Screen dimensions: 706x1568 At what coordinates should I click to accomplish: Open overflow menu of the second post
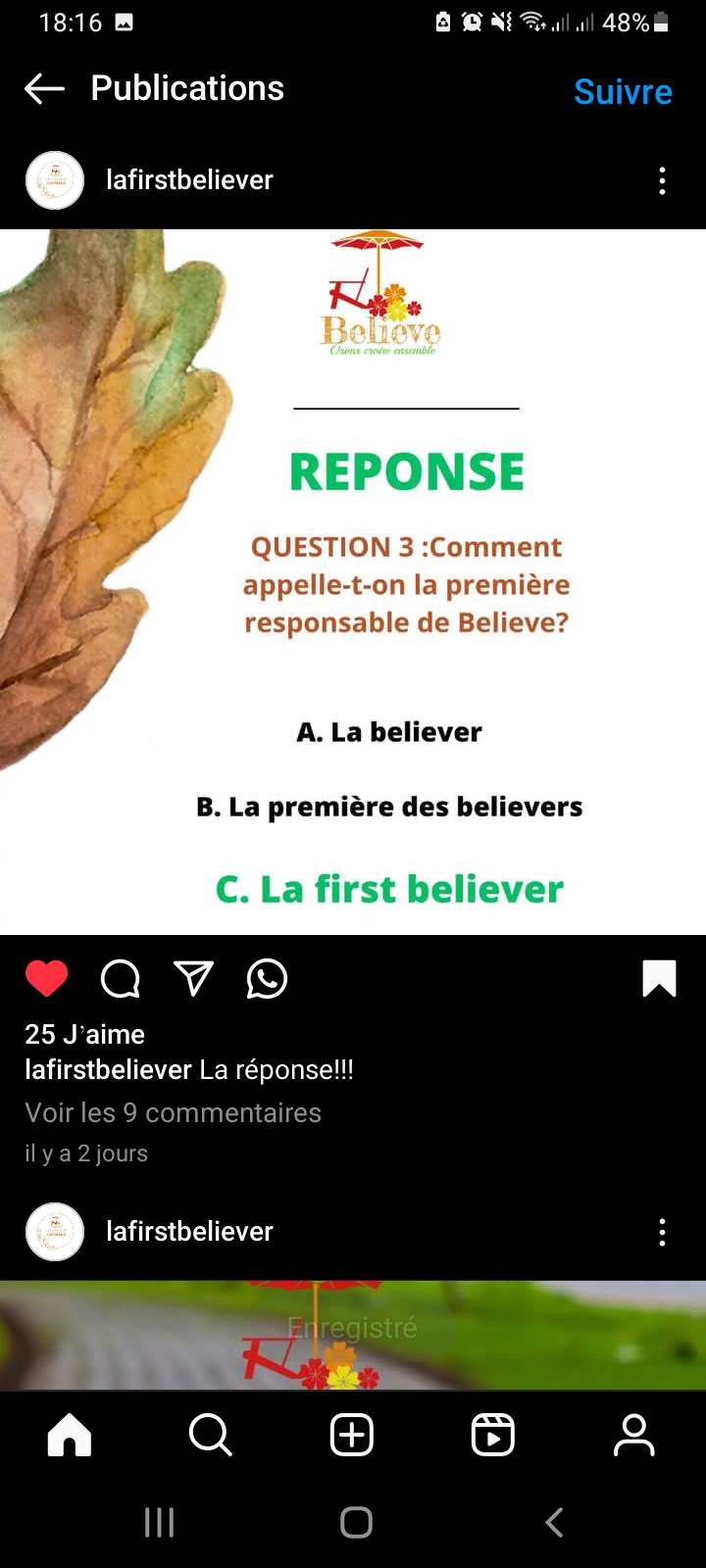[x=663, y=1232]
